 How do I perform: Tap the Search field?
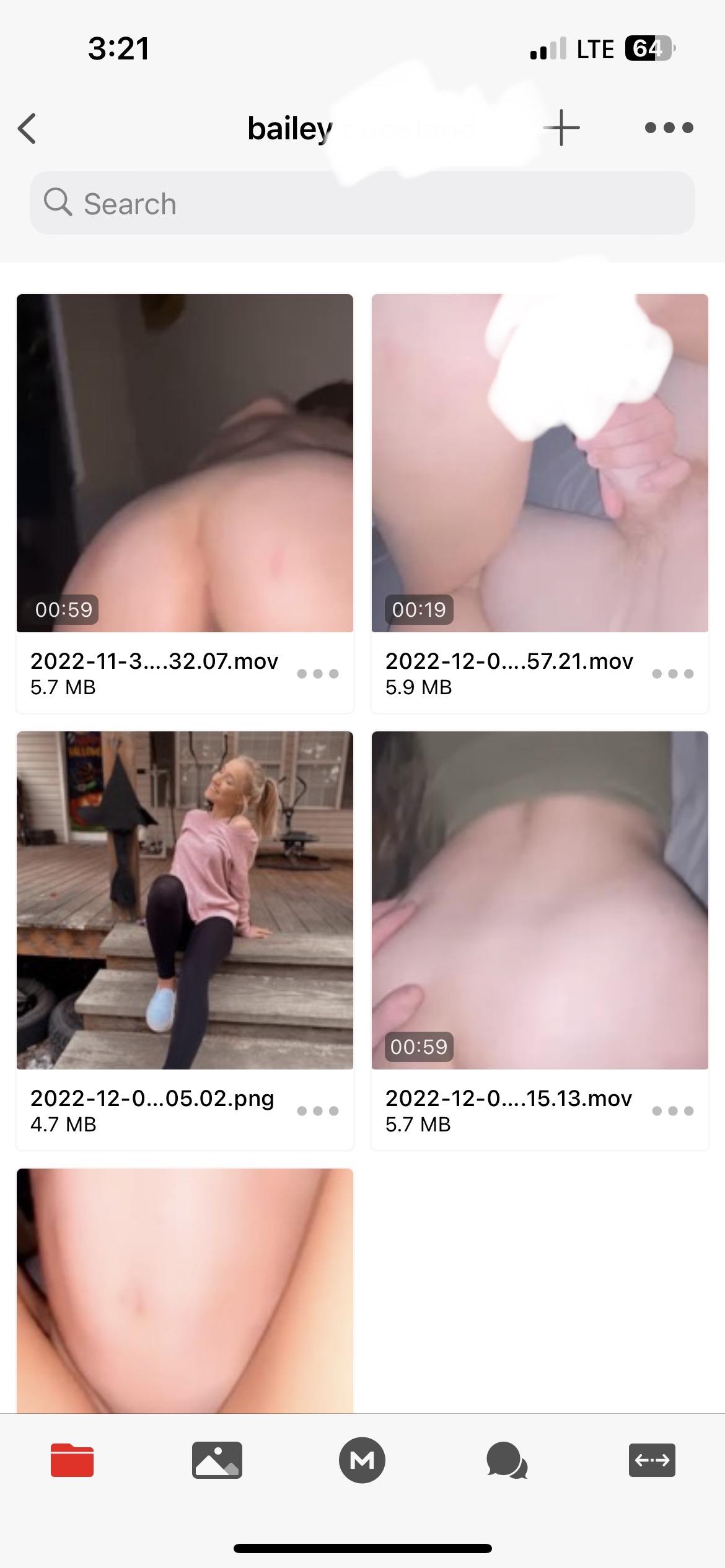point(362,203)
